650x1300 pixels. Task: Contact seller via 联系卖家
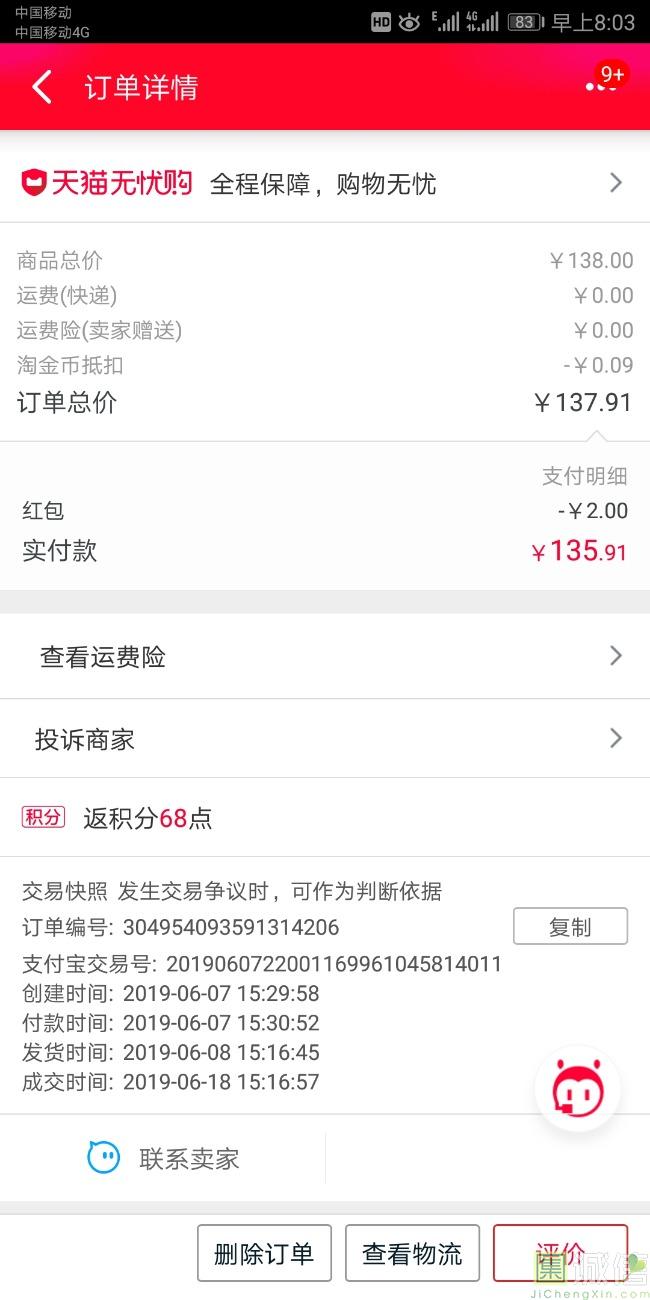pos(164,1159)
